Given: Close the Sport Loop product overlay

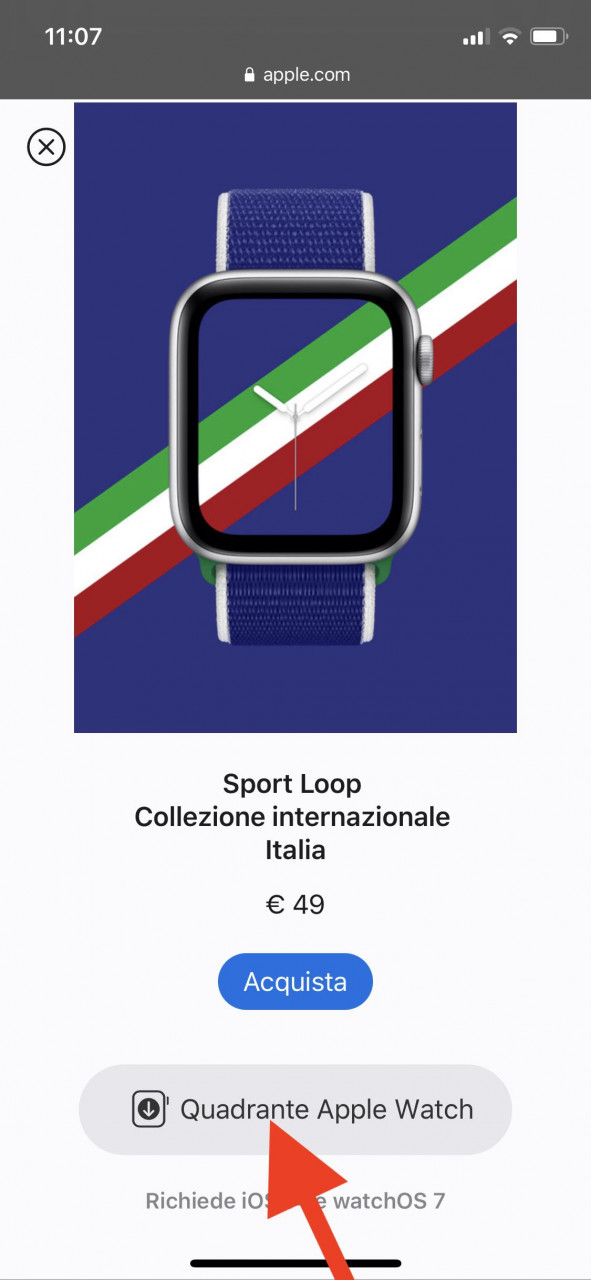Looking at the screenshot, I should pos(45,147).
